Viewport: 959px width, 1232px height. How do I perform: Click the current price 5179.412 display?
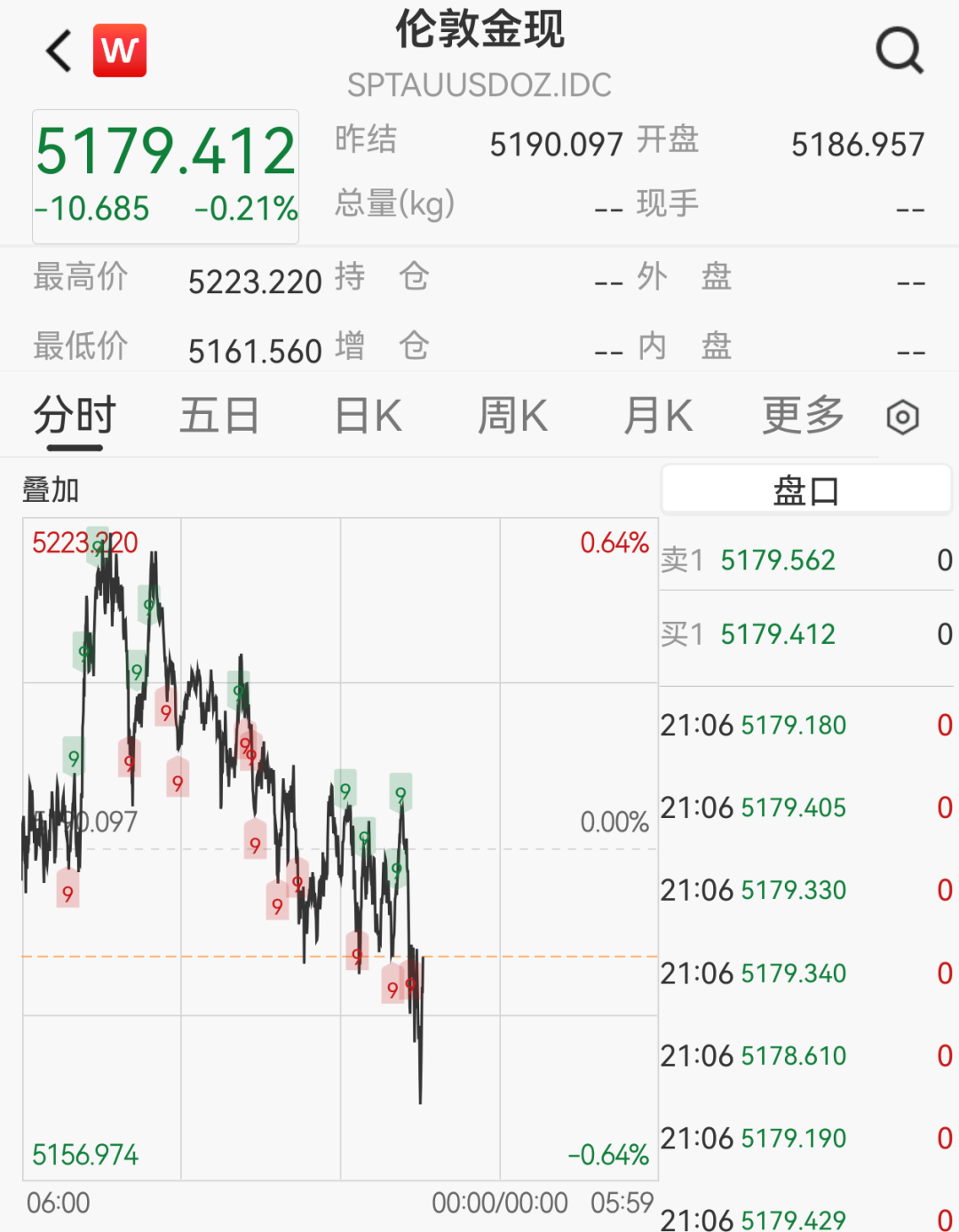click(x=164, y=149)
